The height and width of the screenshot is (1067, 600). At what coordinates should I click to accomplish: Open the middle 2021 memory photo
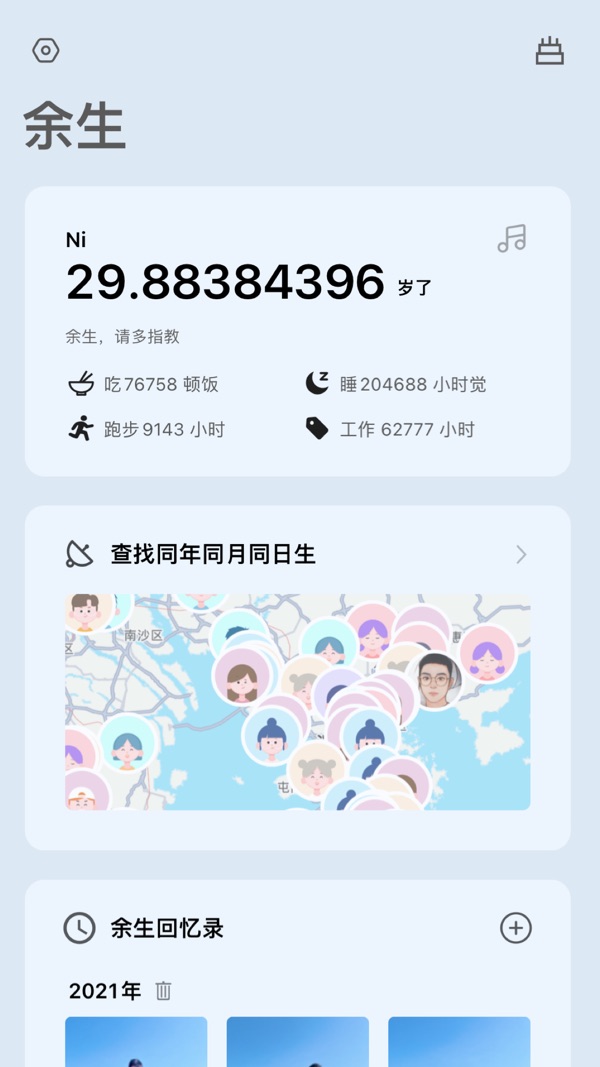tap(298, 1041)
